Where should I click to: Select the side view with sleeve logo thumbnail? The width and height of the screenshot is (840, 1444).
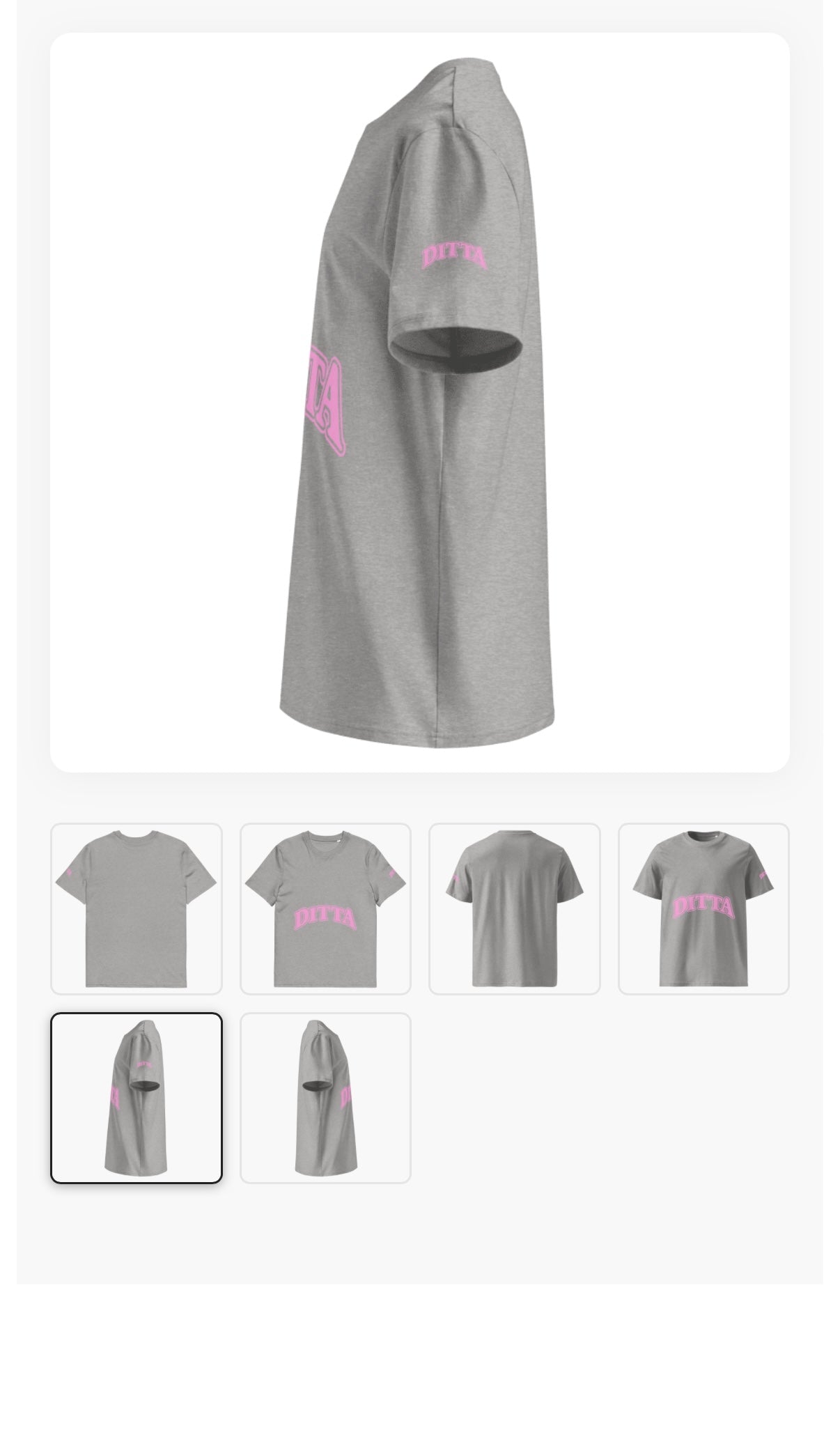[136, 1097]
